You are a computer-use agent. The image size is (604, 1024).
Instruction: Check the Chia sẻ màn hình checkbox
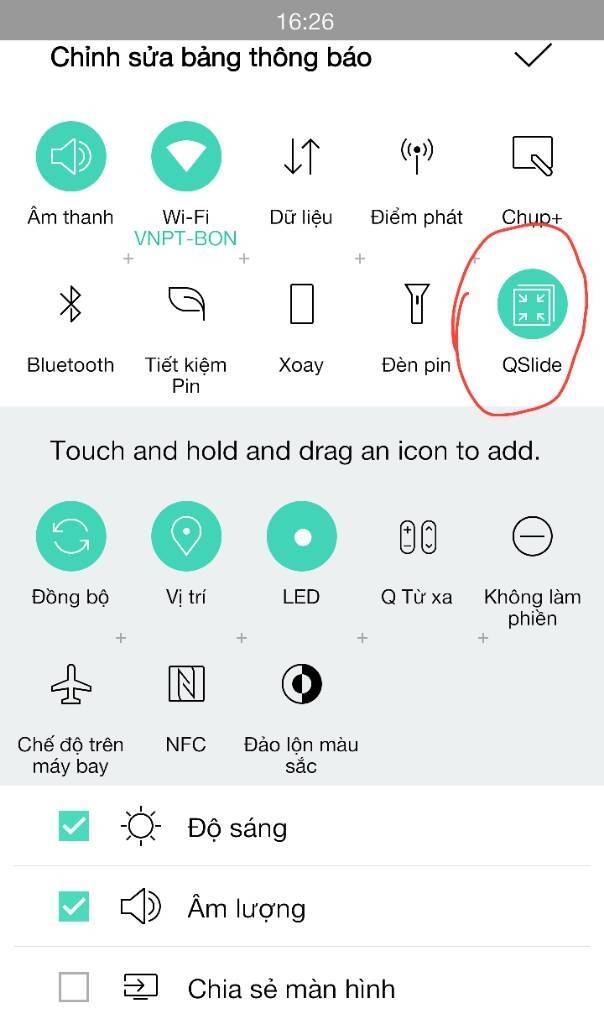pos(74,988)
